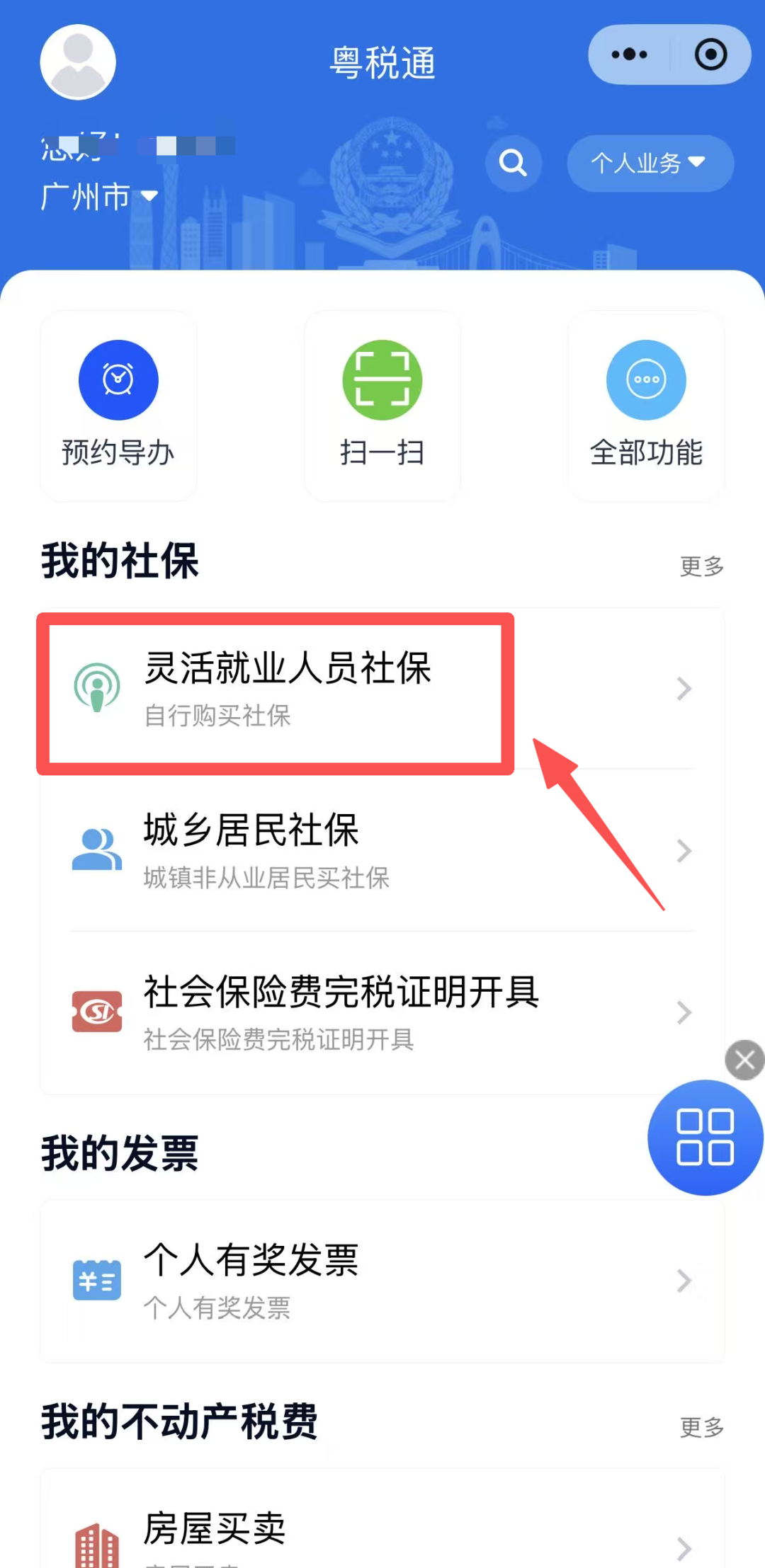This screenshot has height=1568, width=765.
Task: Change city from 广州市 dropdown
Action: tap(99, 196)
